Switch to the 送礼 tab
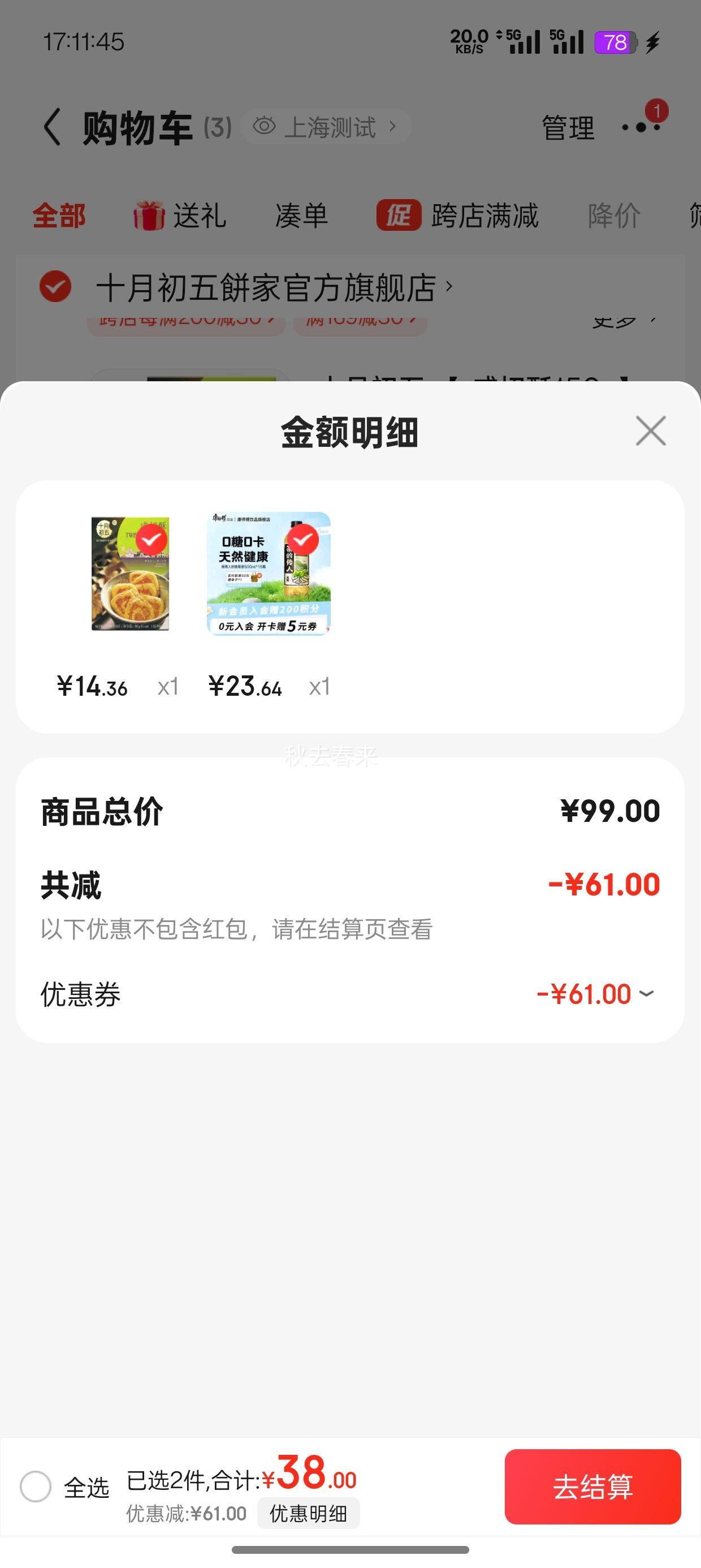701x1568 pixels. coord(180,216)
